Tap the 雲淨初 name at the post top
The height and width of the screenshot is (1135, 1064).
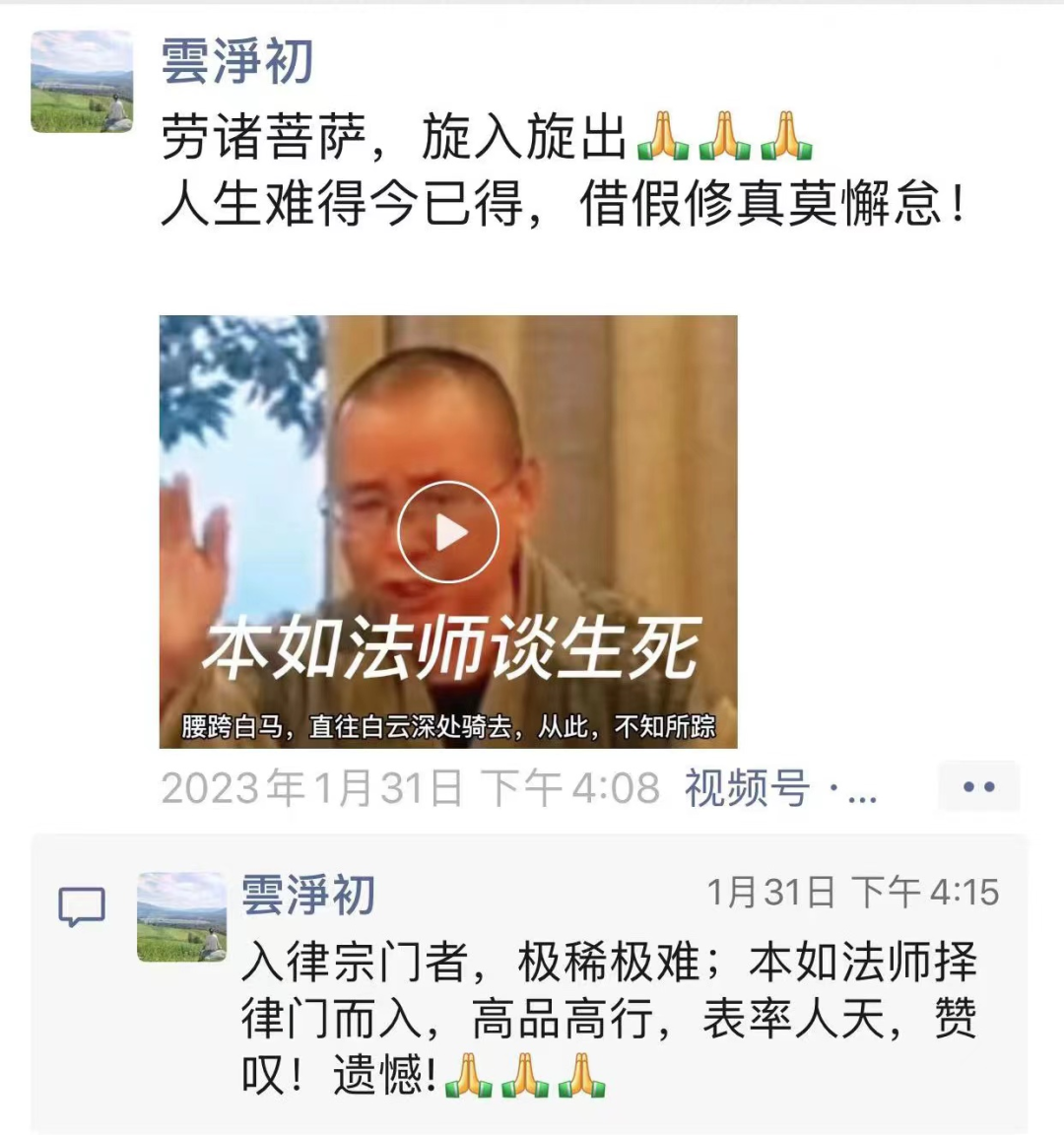pos(236,61)
